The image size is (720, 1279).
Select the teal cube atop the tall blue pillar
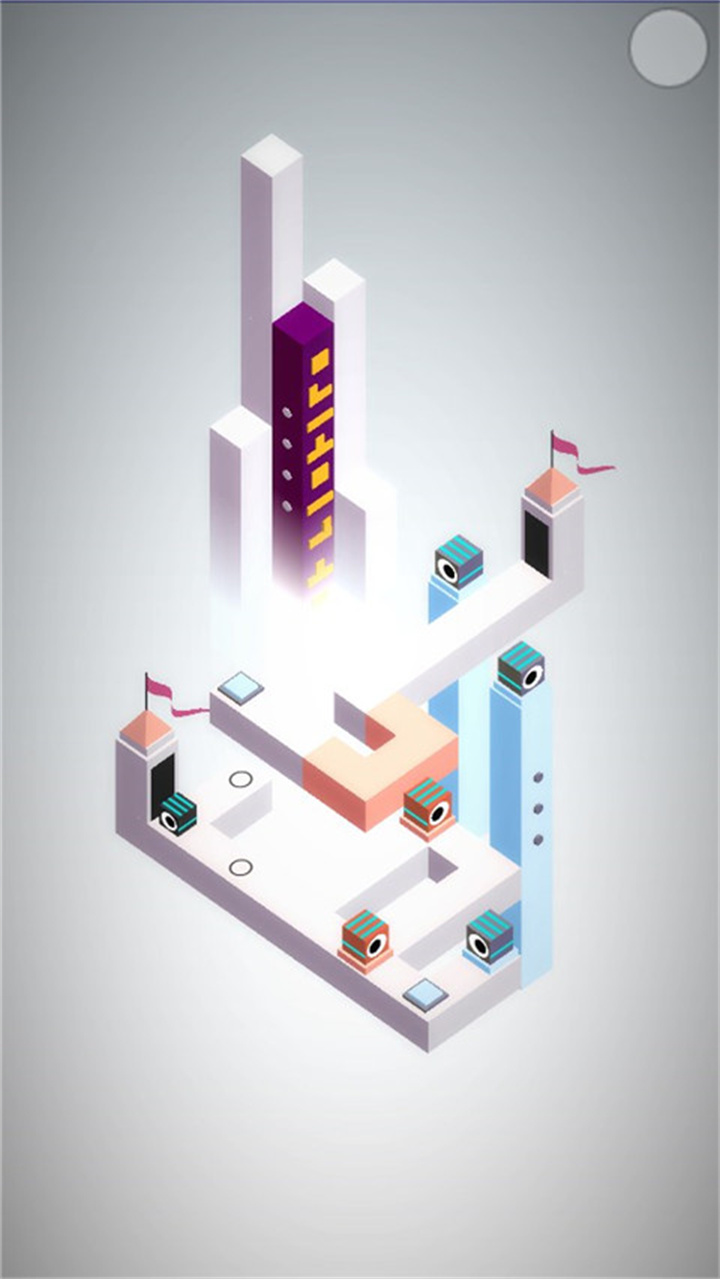point(521,668)
